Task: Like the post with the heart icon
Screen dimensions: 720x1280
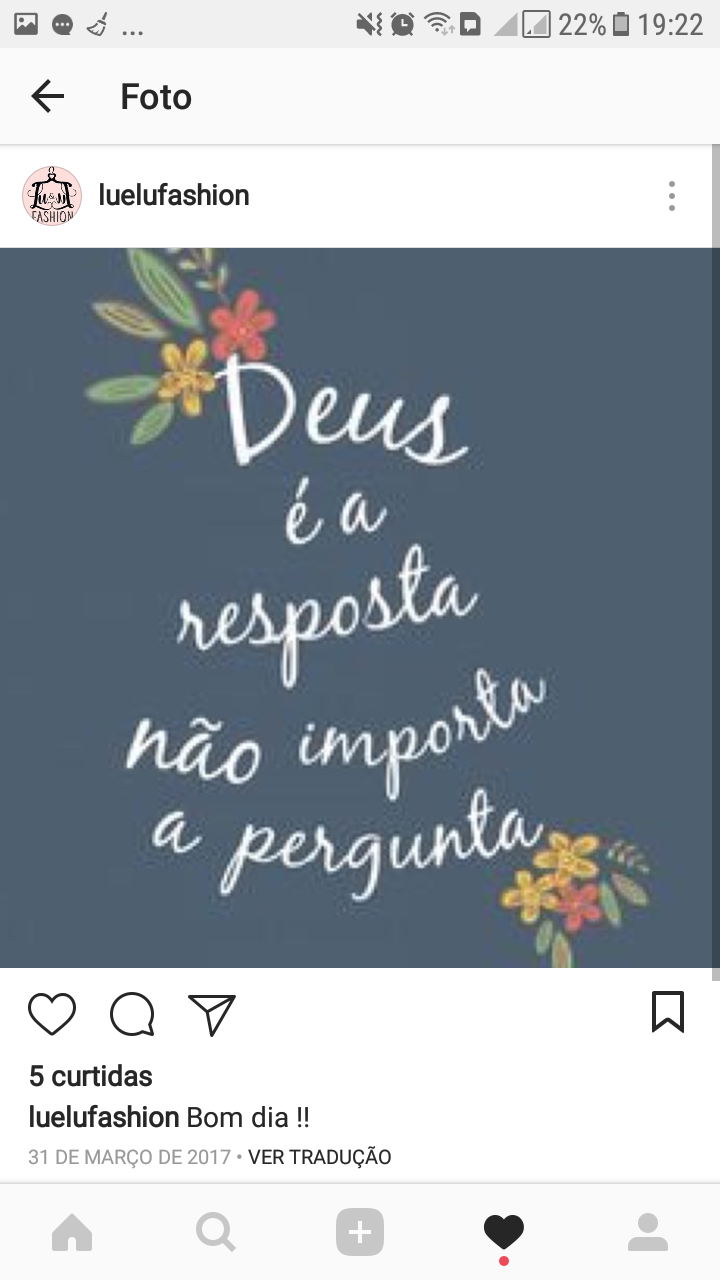Action: 52,1014
